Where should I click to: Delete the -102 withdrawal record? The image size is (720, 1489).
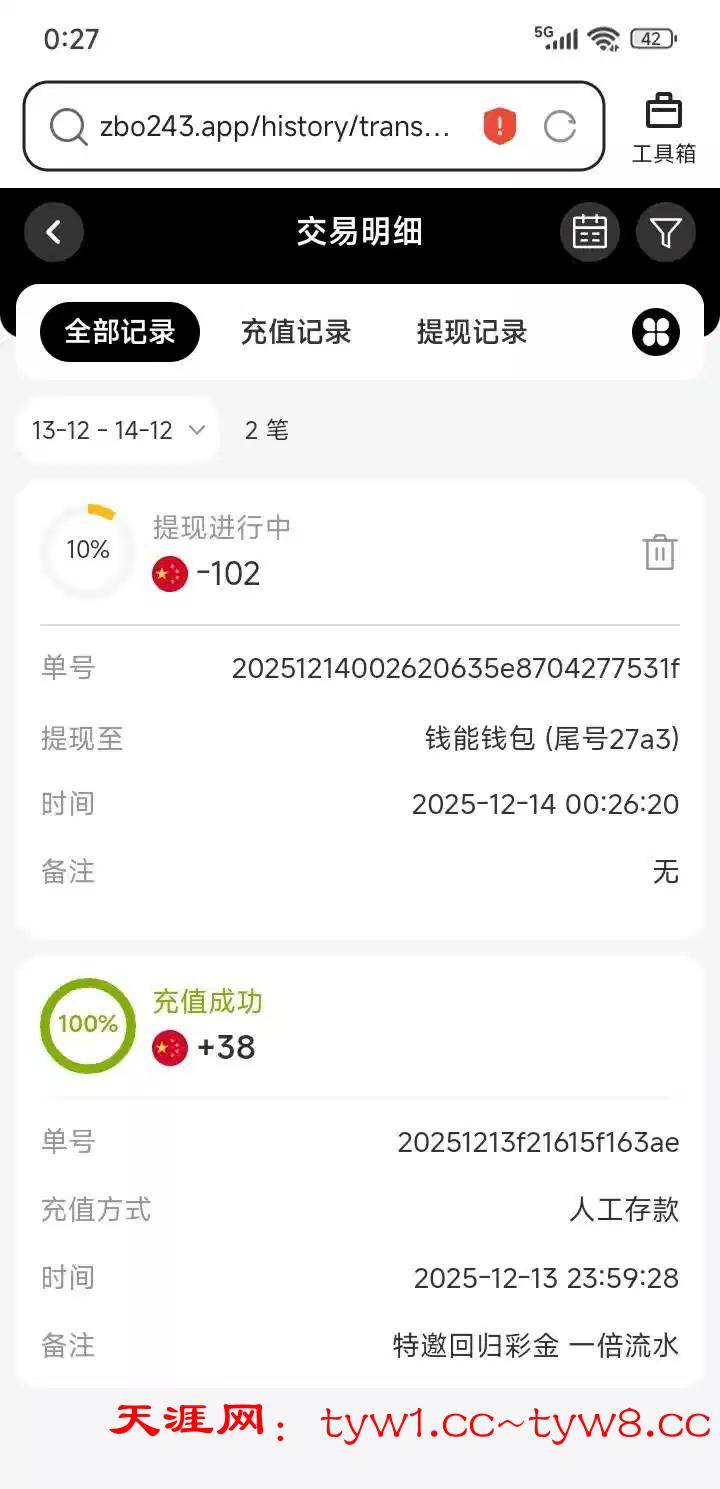(659, 552)
